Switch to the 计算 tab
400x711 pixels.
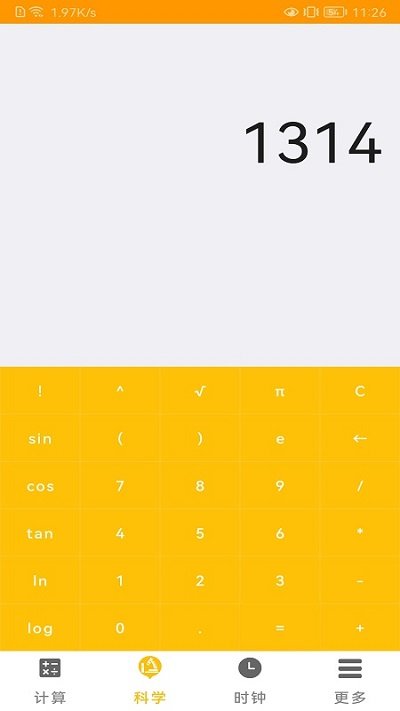(50, 681)
